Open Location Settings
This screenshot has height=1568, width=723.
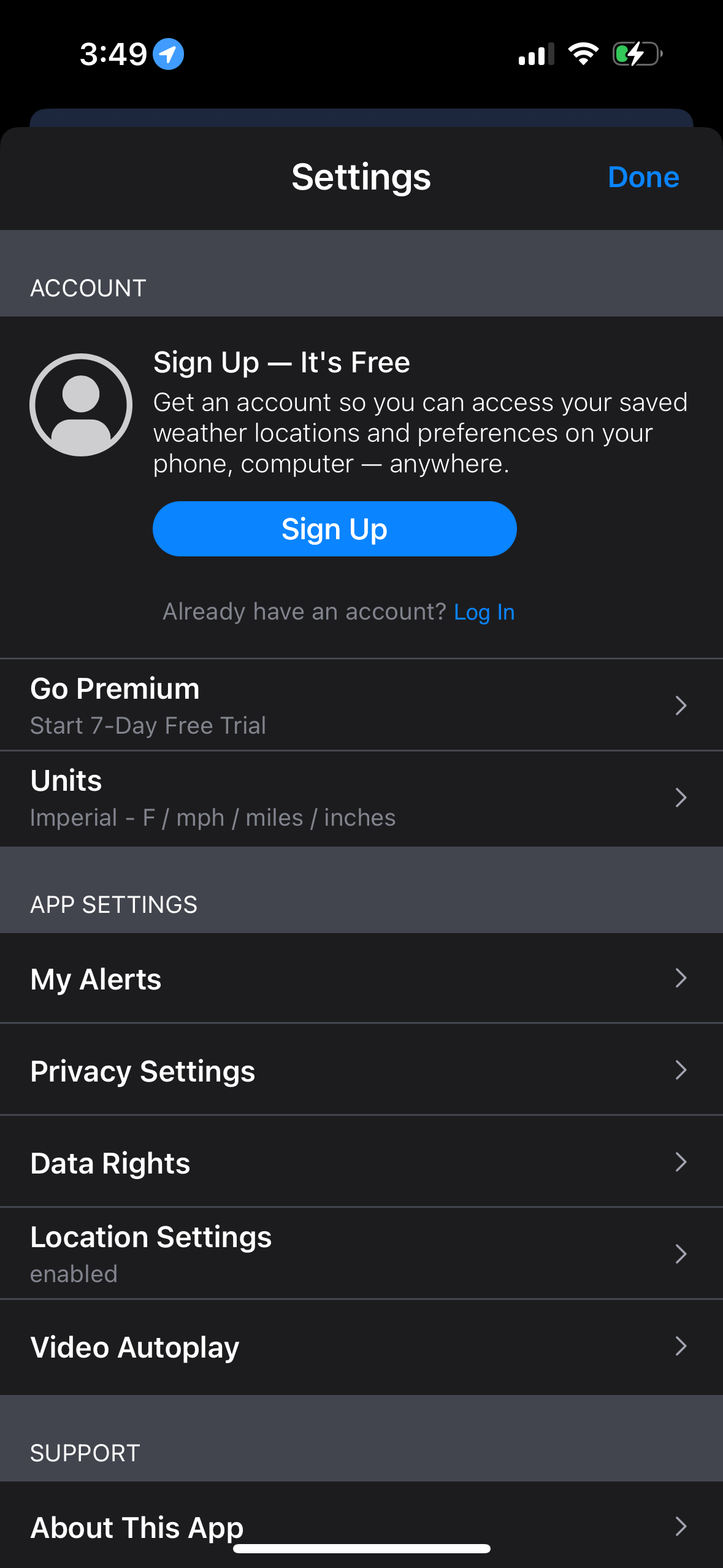coord(361,1254)
